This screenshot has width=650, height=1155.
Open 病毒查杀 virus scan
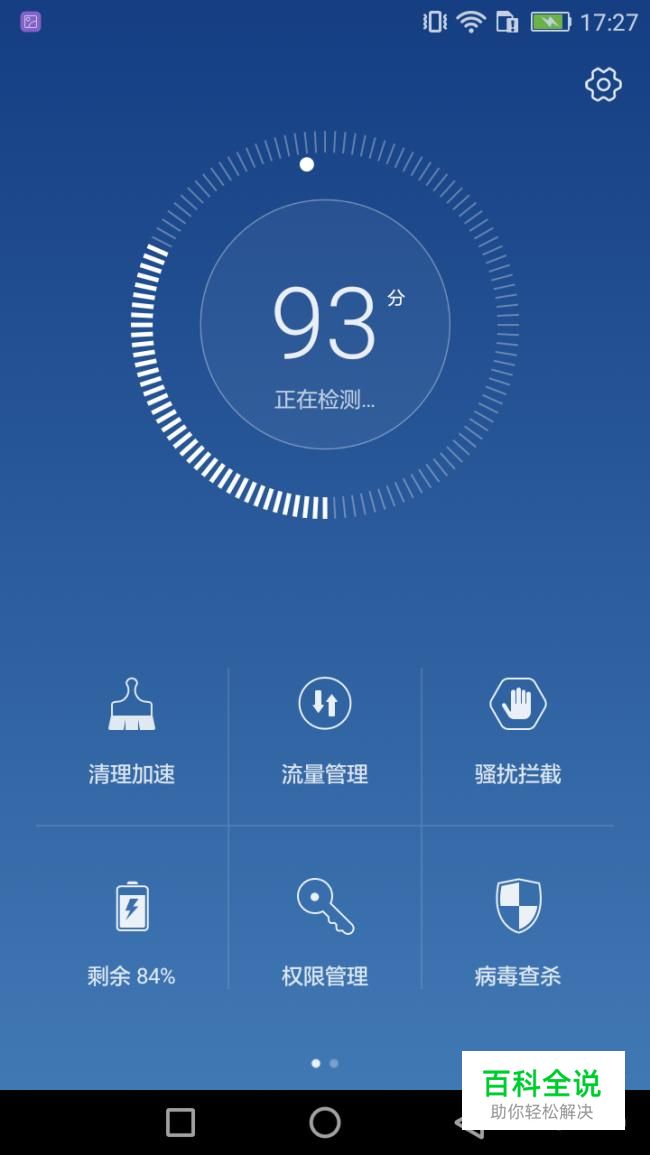point(518,932)
